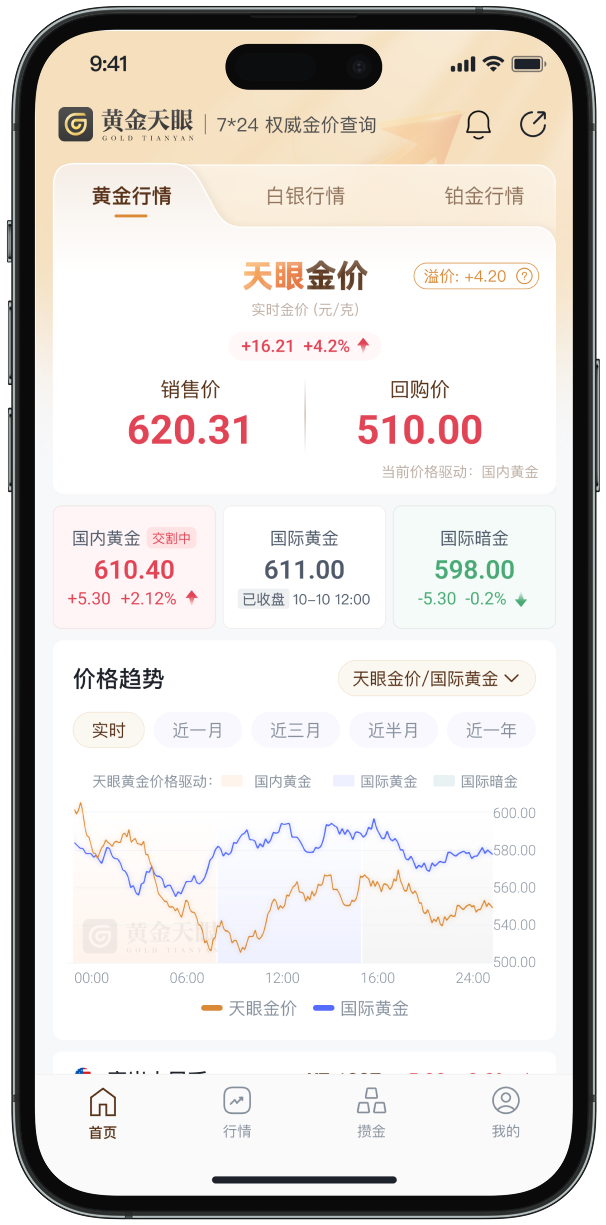This screenshot has height=1225, width=606.
Task: Open the 国际暗金 price card
Action: click(x=474, y=567)
